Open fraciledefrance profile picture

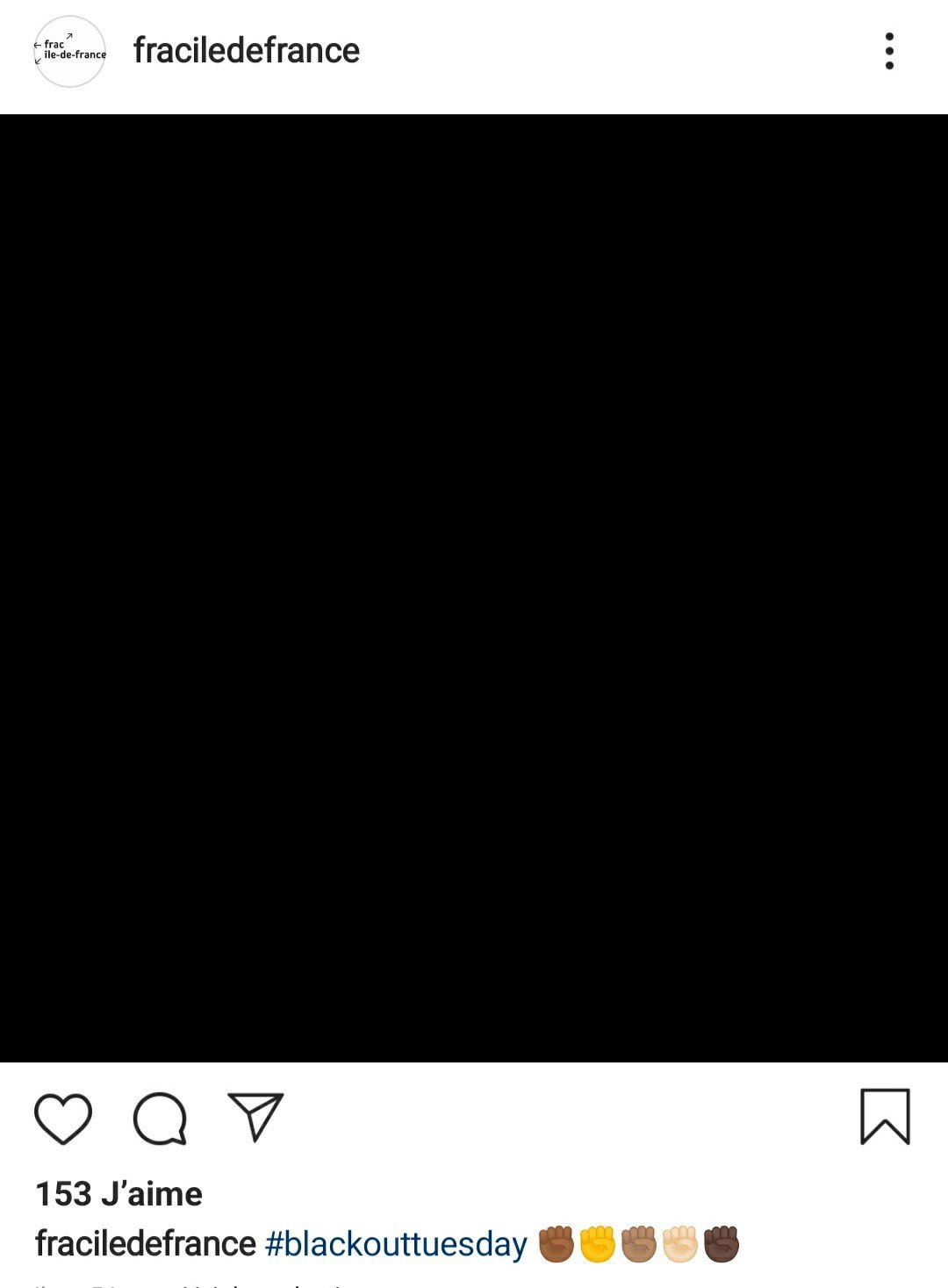pyautogui.click(x=70, y=51)
